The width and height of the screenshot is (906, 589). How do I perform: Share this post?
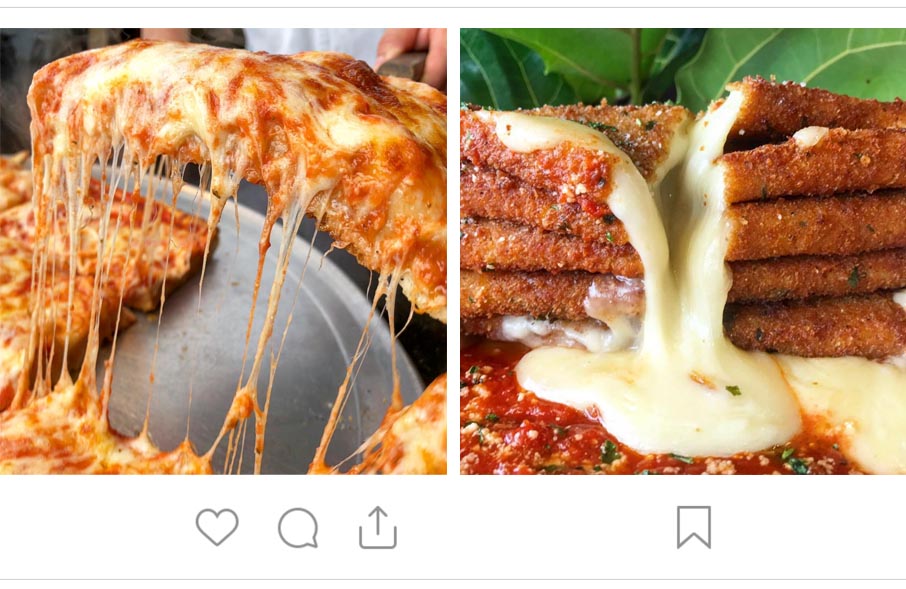pyautogui.click(x=378, y=527)
